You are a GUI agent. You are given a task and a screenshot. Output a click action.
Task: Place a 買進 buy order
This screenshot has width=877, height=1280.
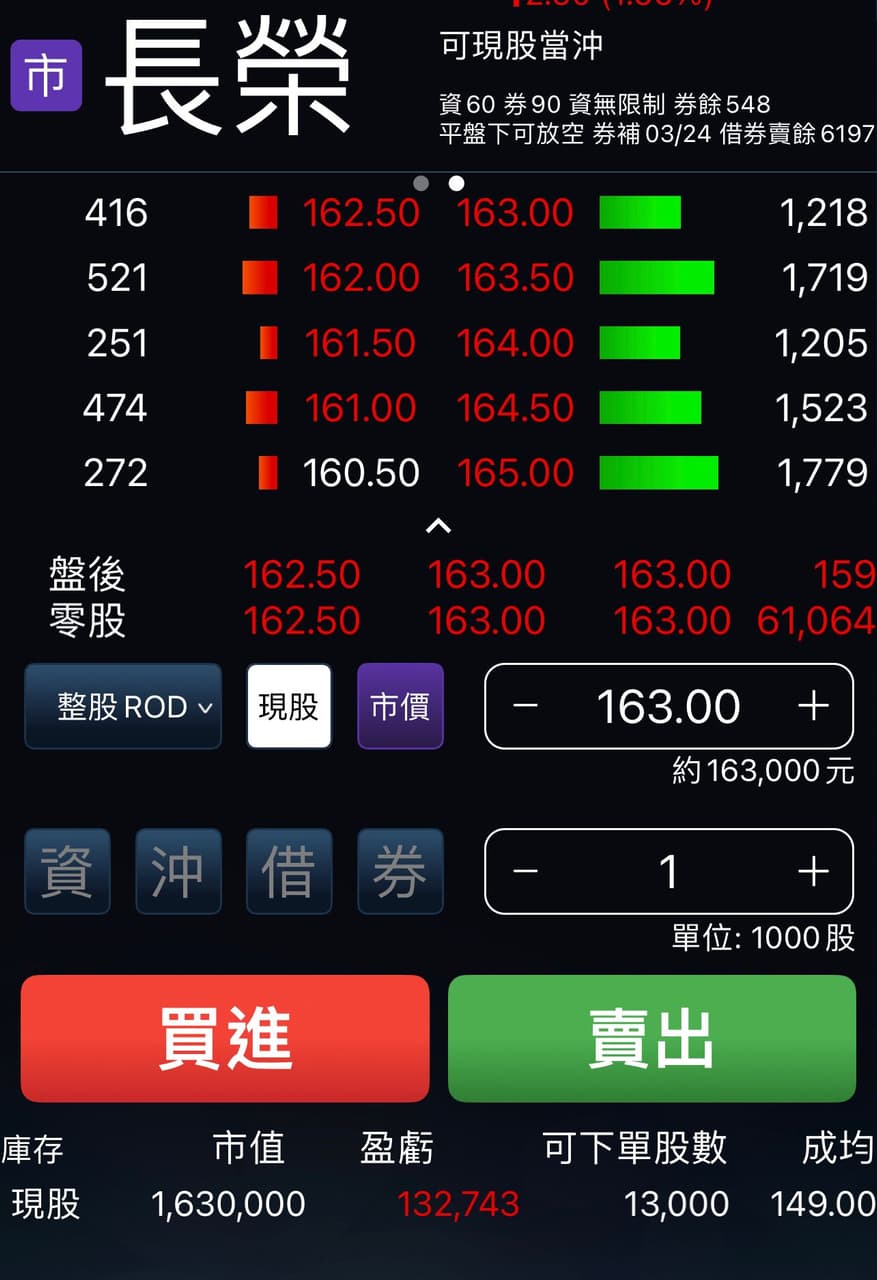click(225, 1038)
